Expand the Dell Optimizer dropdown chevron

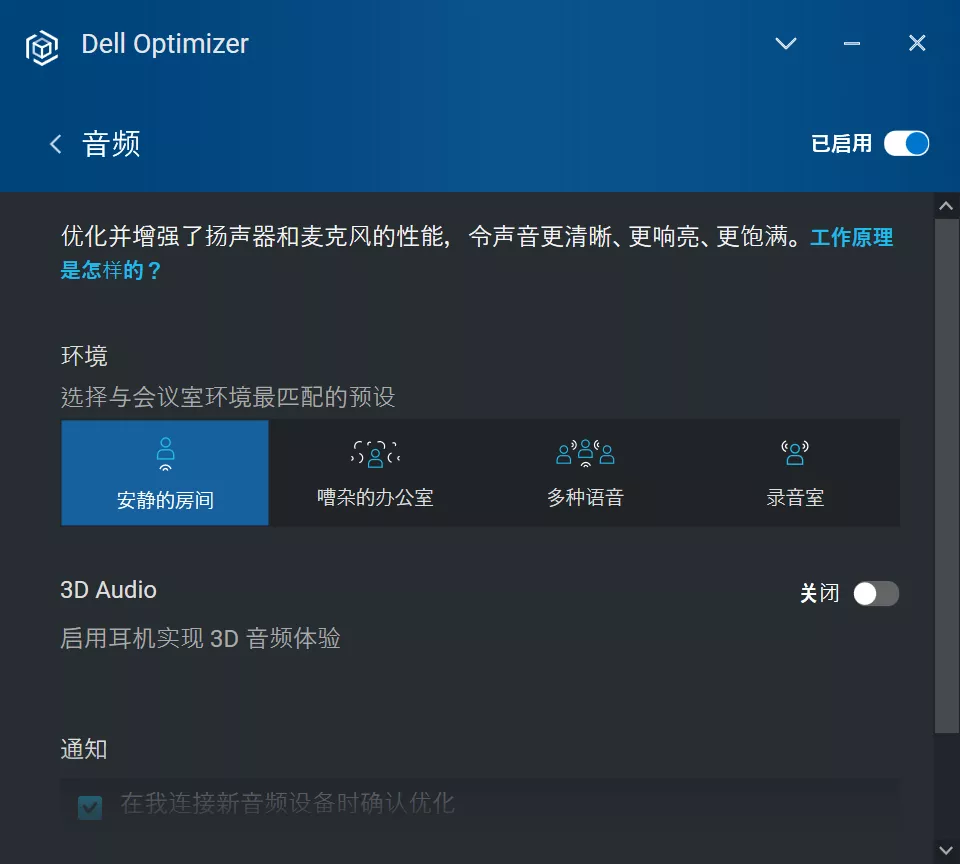pyautogui.click(x=786, y=43)
